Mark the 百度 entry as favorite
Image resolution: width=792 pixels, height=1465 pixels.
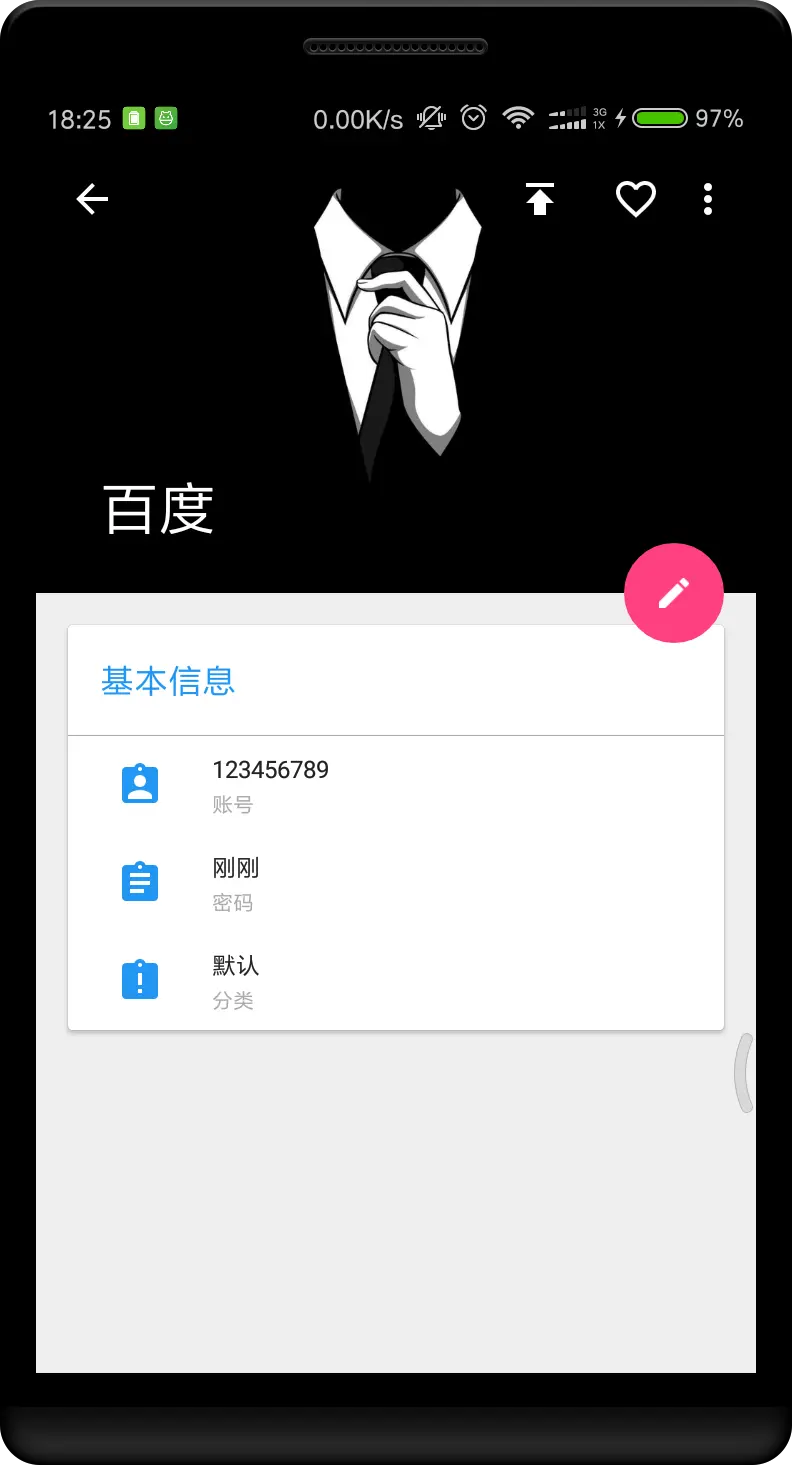(635, 199)
